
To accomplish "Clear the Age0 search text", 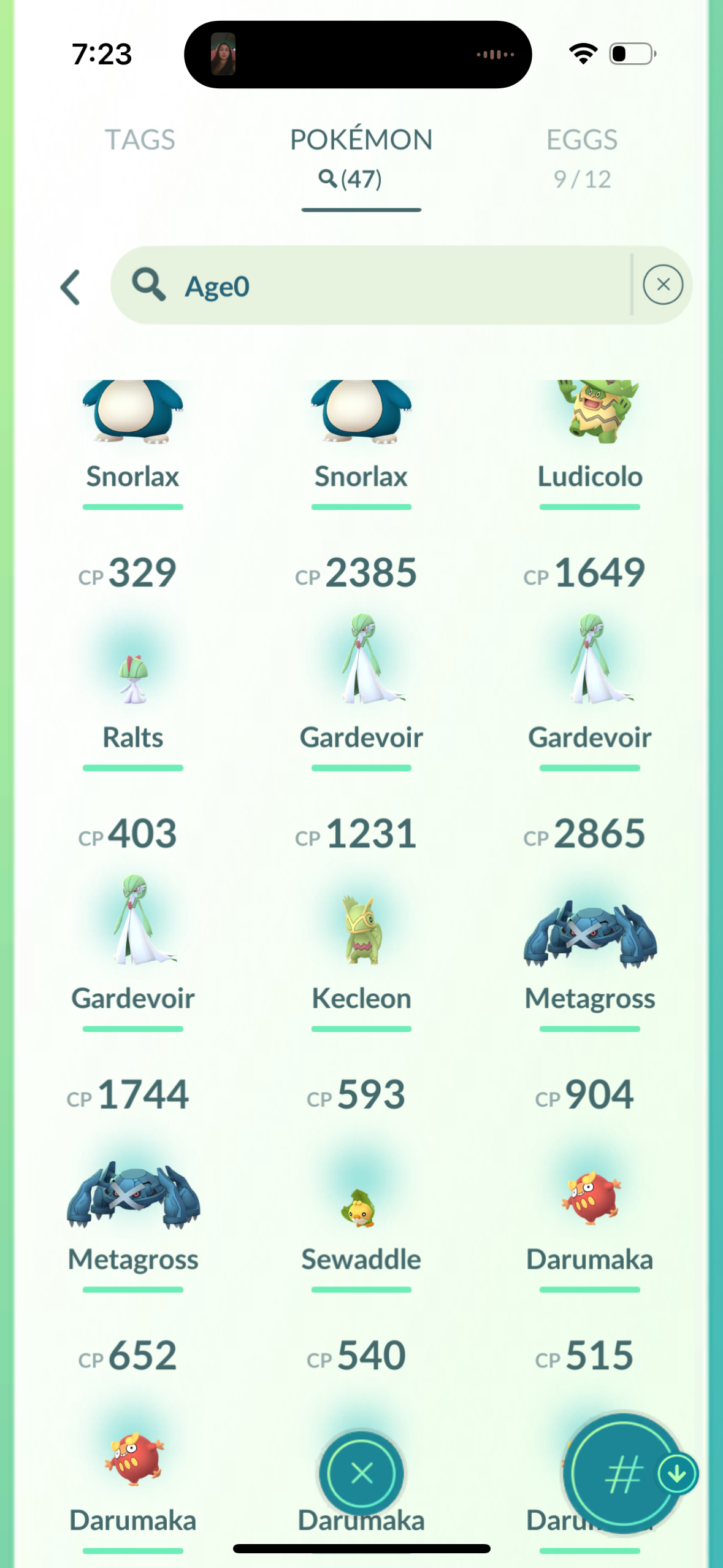I will point(662,285).
